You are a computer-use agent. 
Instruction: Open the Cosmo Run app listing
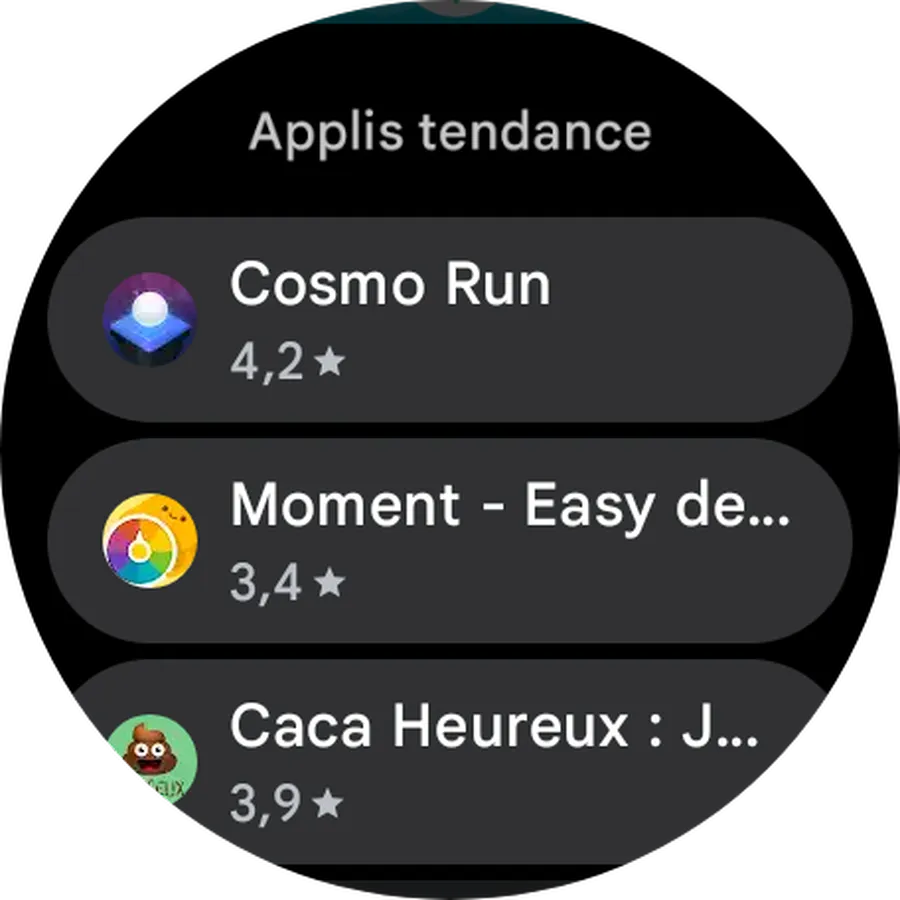[x=450, y=320]
